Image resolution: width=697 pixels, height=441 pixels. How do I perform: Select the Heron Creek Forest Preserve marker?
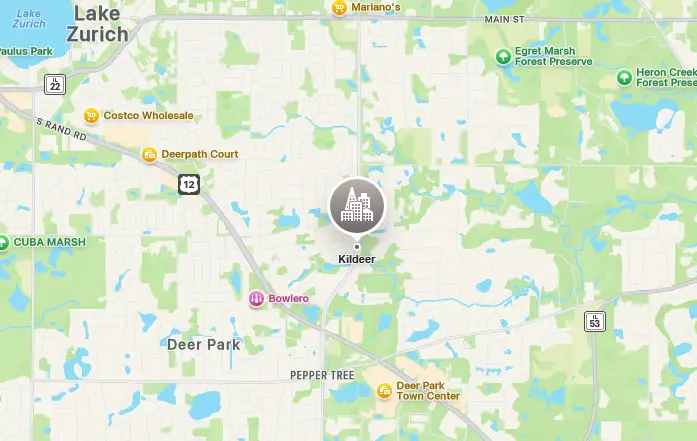click(x=624, y=76)
